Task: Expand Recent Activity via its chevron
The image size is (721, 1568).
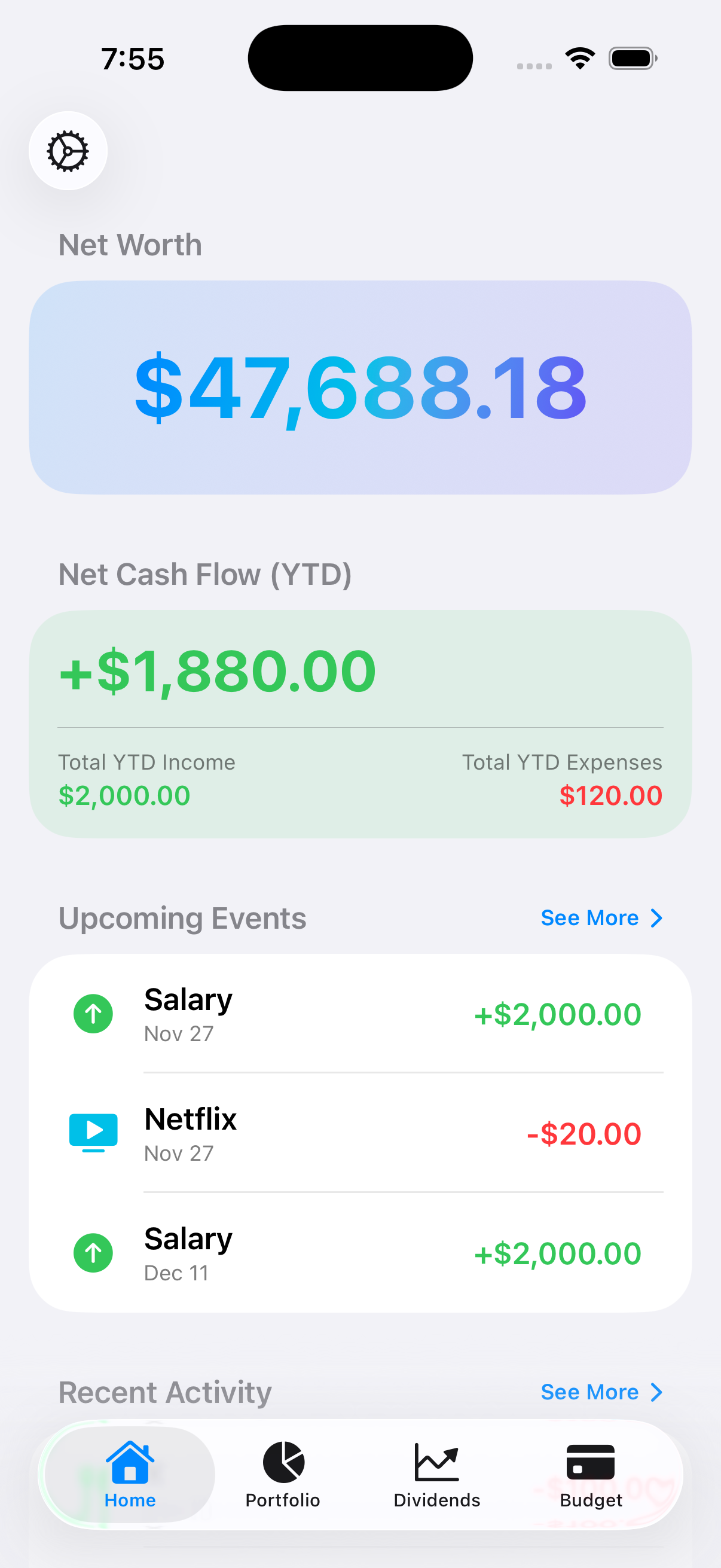Action: (x=655, y=1392)
